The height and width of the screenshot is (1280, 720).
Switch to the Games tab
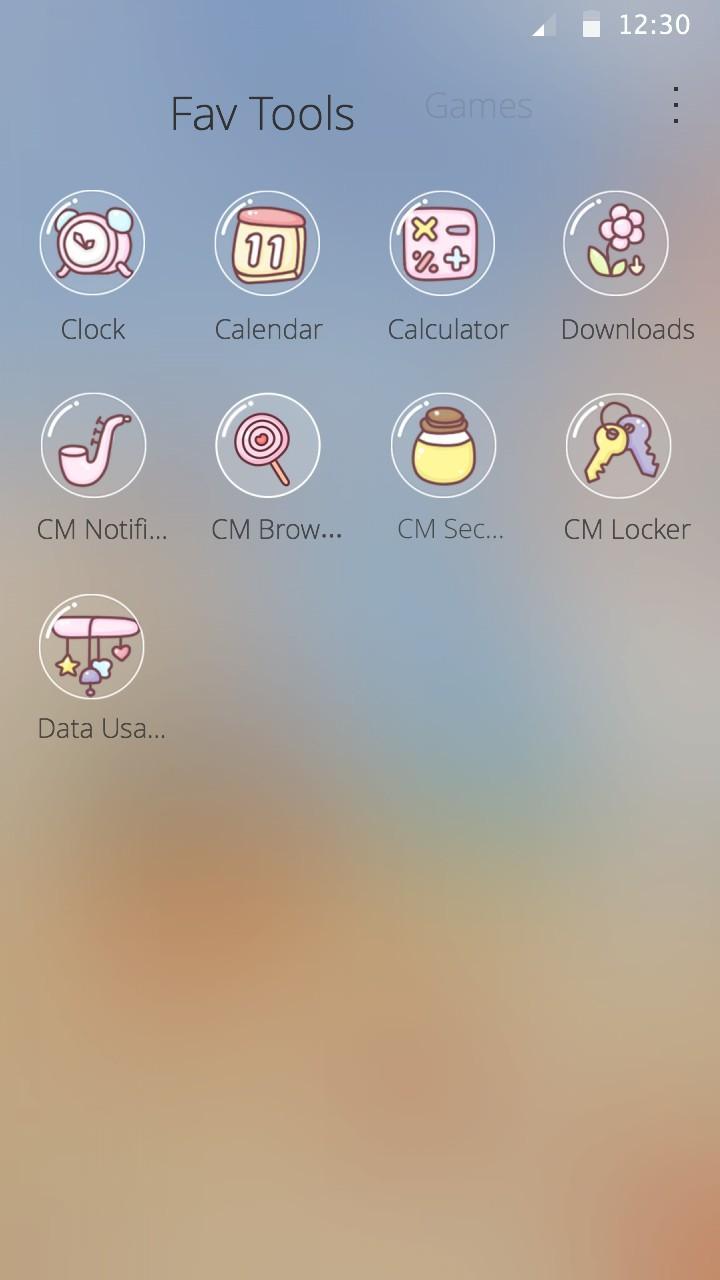pos(478,106)
